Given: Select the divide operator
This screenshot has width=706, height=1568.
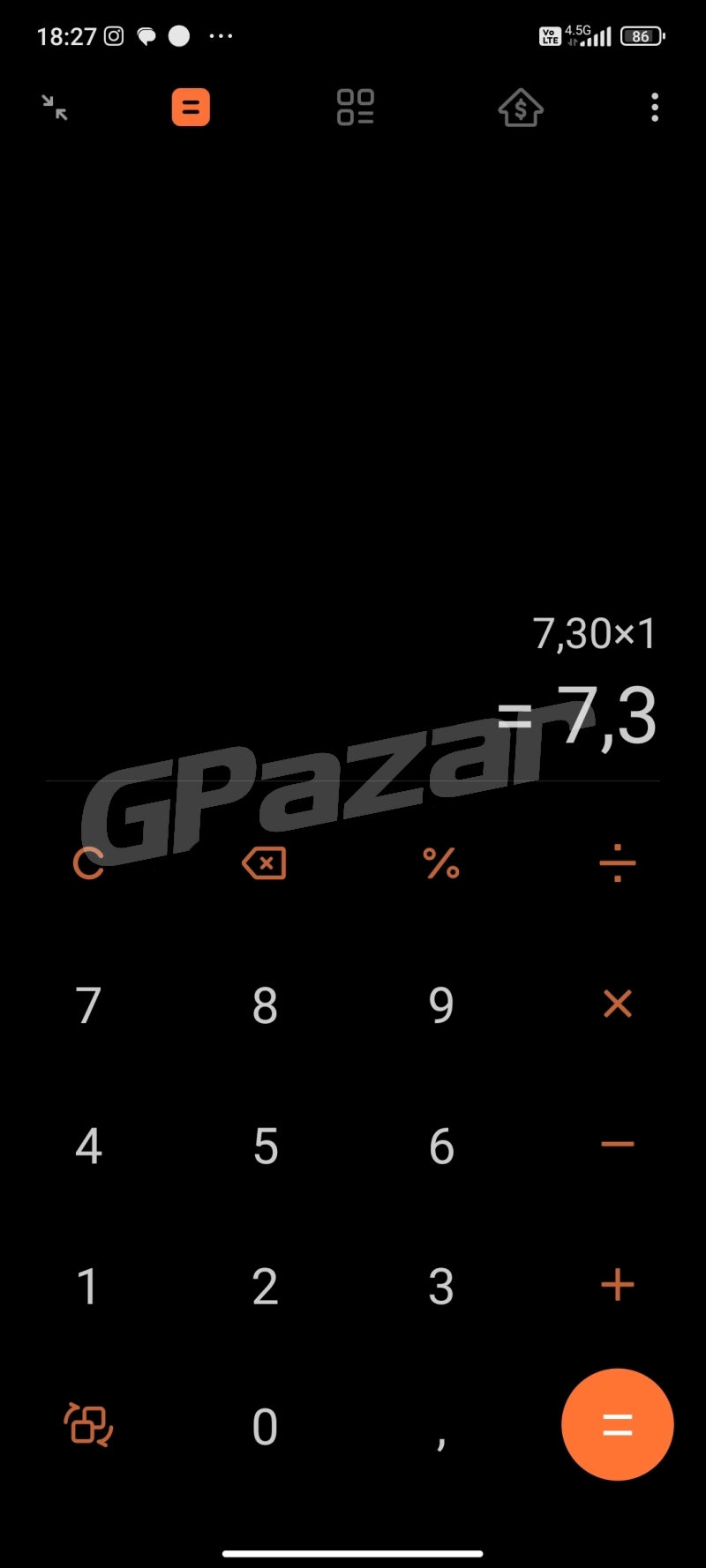Looking at the screenshot, I should 617,863.
